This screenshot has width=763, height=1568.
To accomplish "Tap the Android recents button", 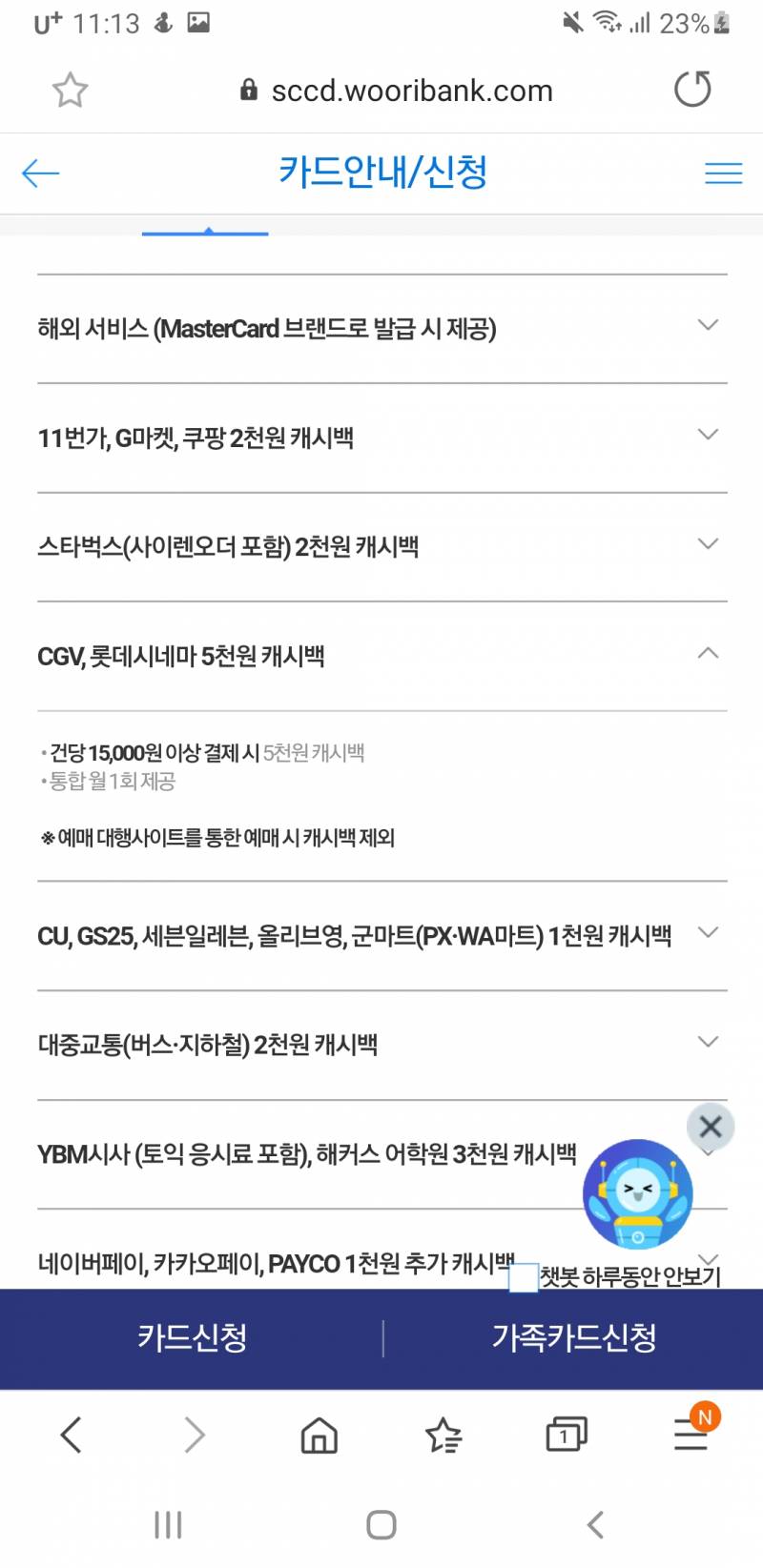I will (167, 1523).
